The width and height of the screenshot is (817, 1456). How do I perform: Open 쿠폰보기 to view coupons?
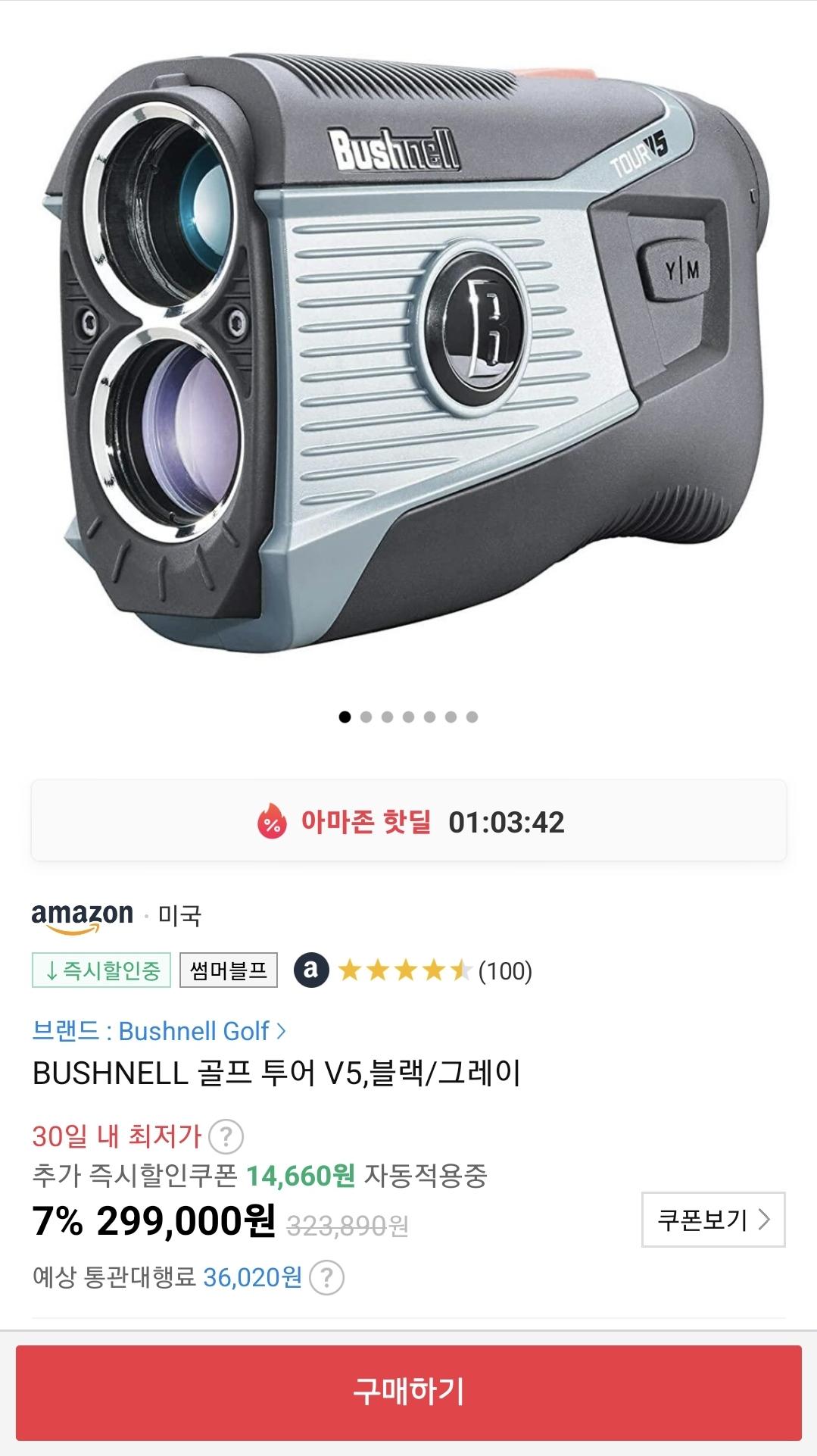(x=713, y=1220)
